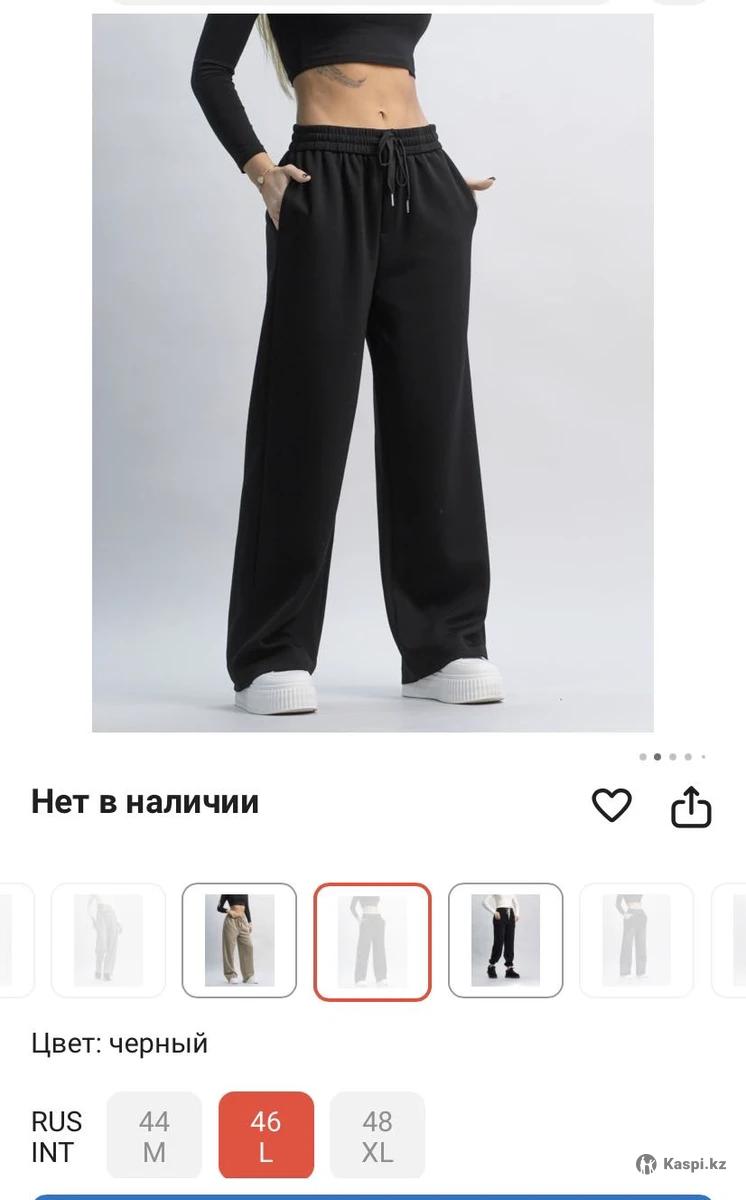Open the main product photo fullscreen
746x1200 pixels.
pos(372,370)
